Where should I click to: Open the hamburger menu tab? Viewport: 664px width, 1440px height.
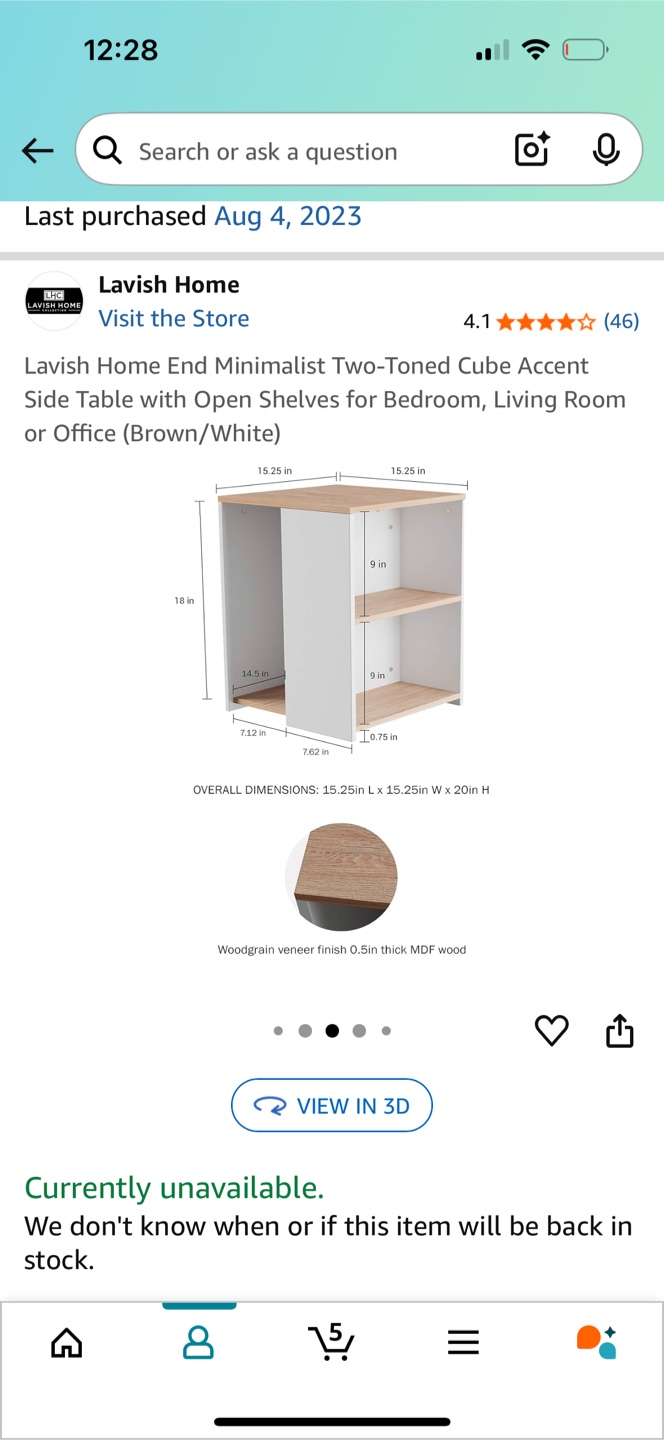tap(463, 1342)
